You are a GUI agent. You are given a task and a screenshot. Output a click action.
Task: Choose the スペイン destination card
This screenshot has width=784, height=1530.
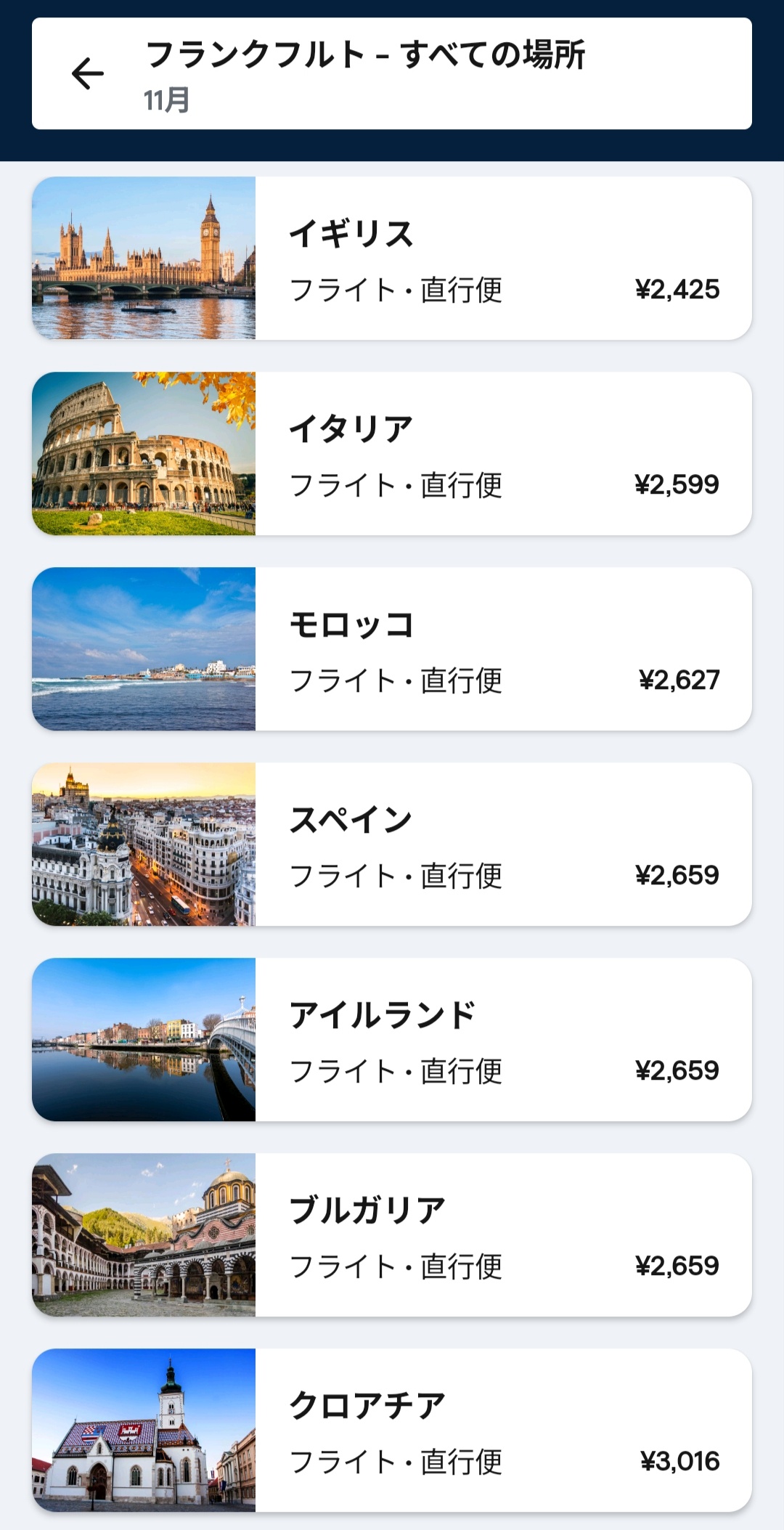pos(392,845)
